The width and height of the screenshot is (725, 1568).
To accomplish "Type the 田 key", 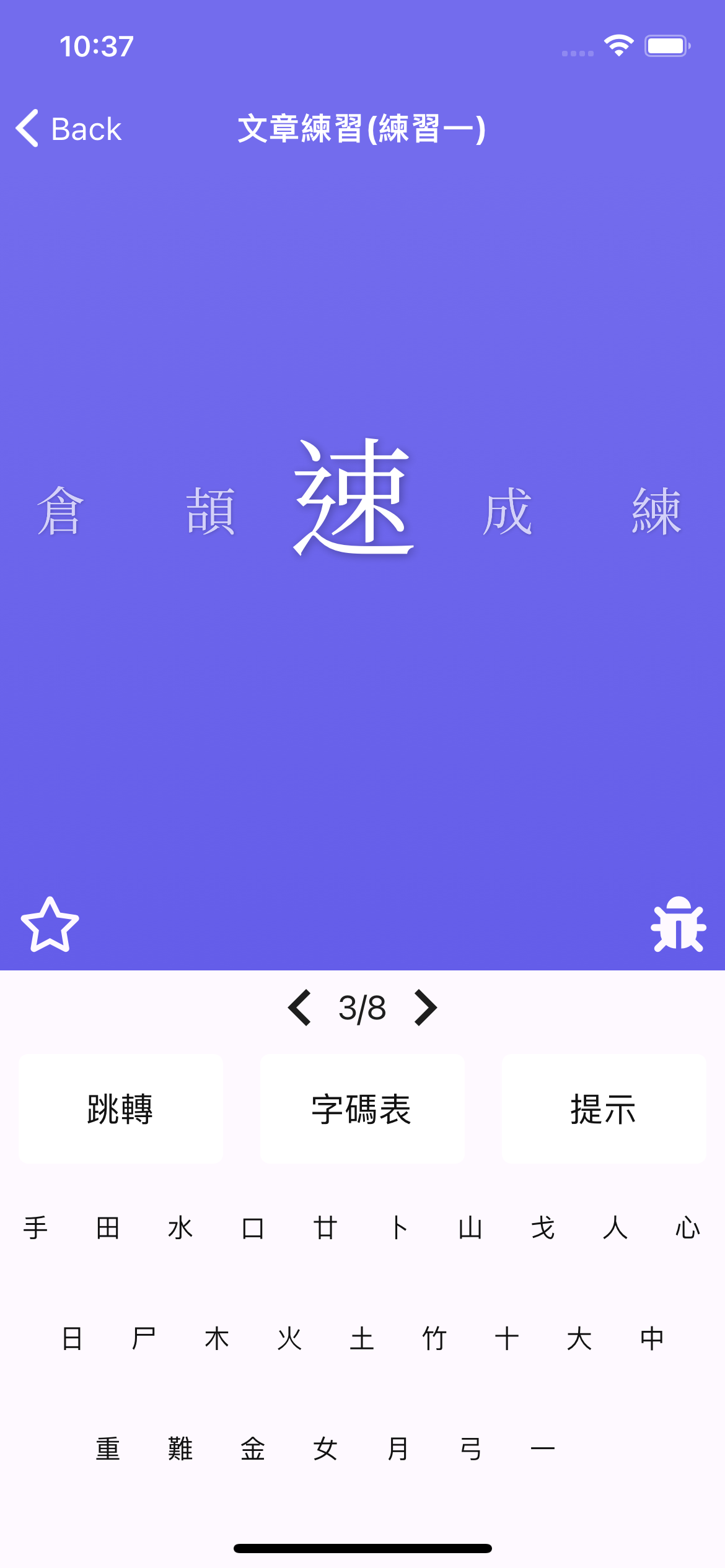I will tap(108, 1228).
